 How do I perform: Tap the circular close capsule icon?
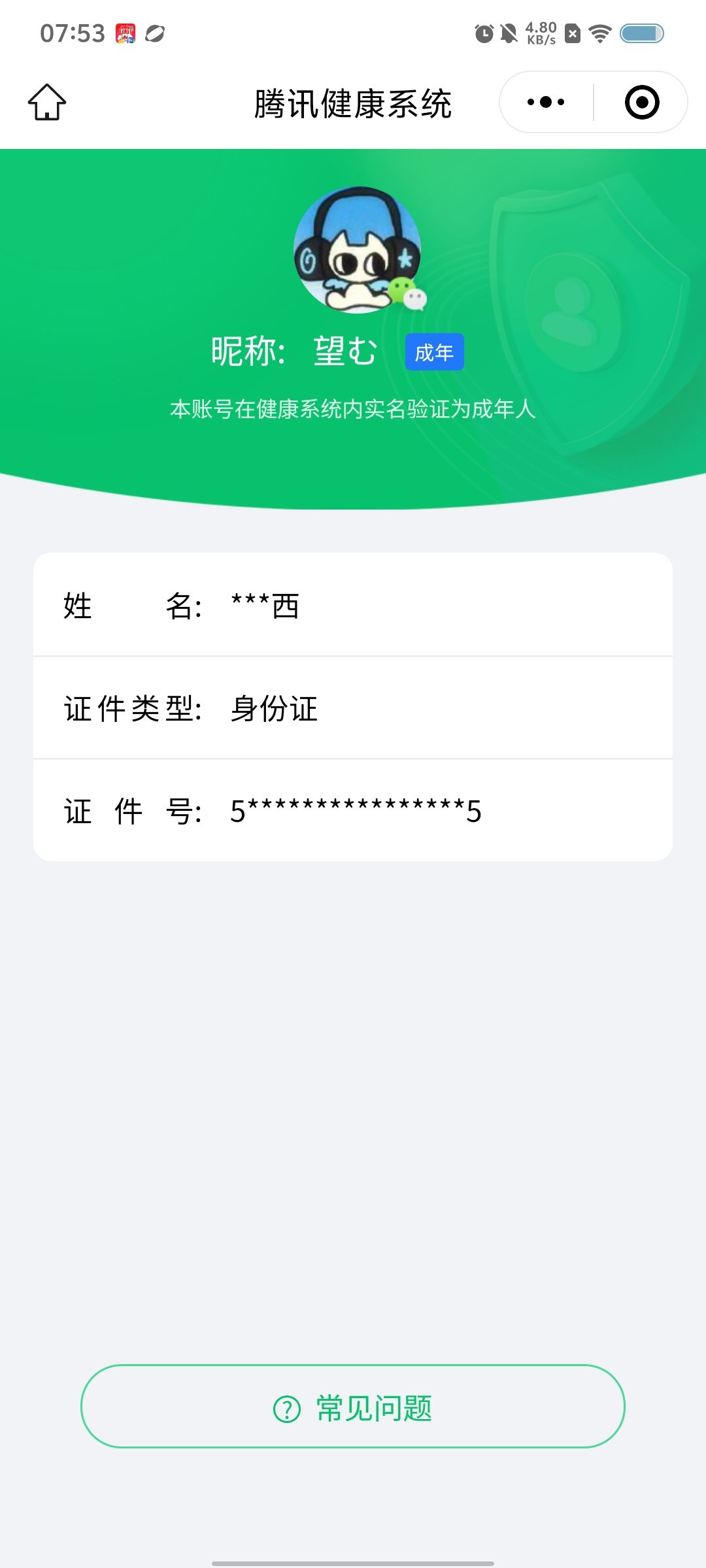[x=643, y=103]
